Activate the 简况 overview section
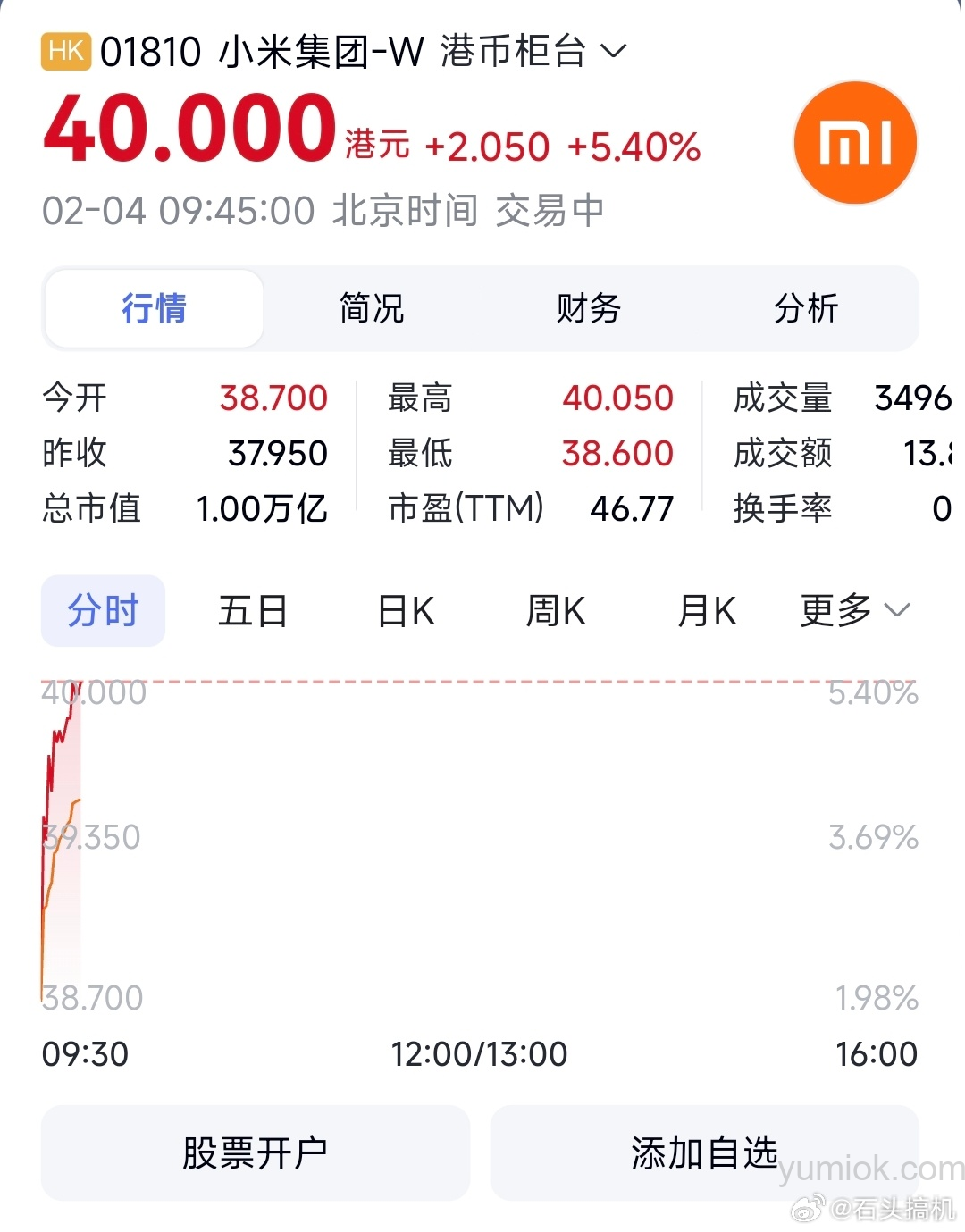The height and width of the screenshot is (1232, 965). coord(371,308)
